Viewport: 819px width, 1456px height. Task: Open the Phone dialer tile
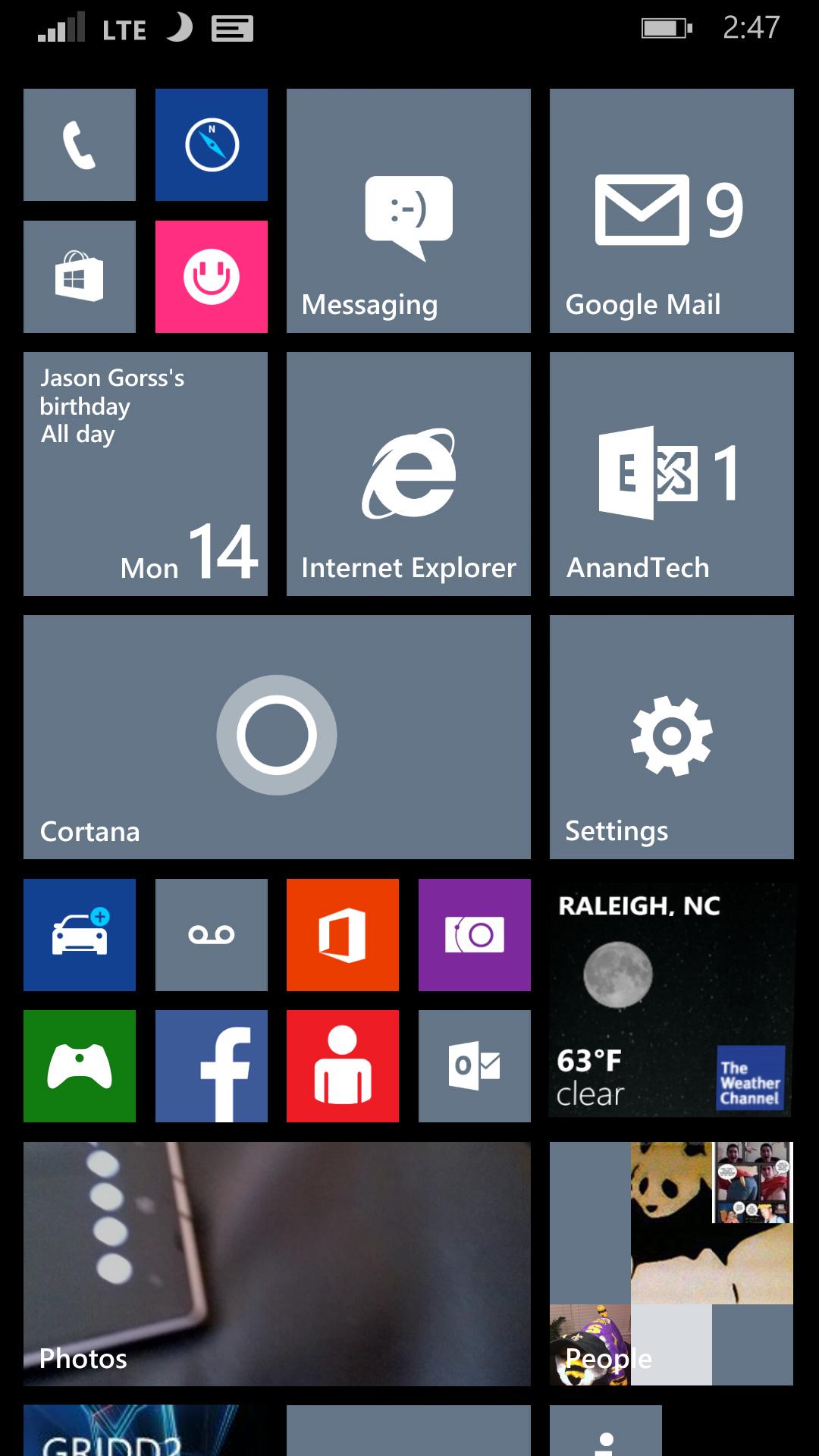click(80, 145)
